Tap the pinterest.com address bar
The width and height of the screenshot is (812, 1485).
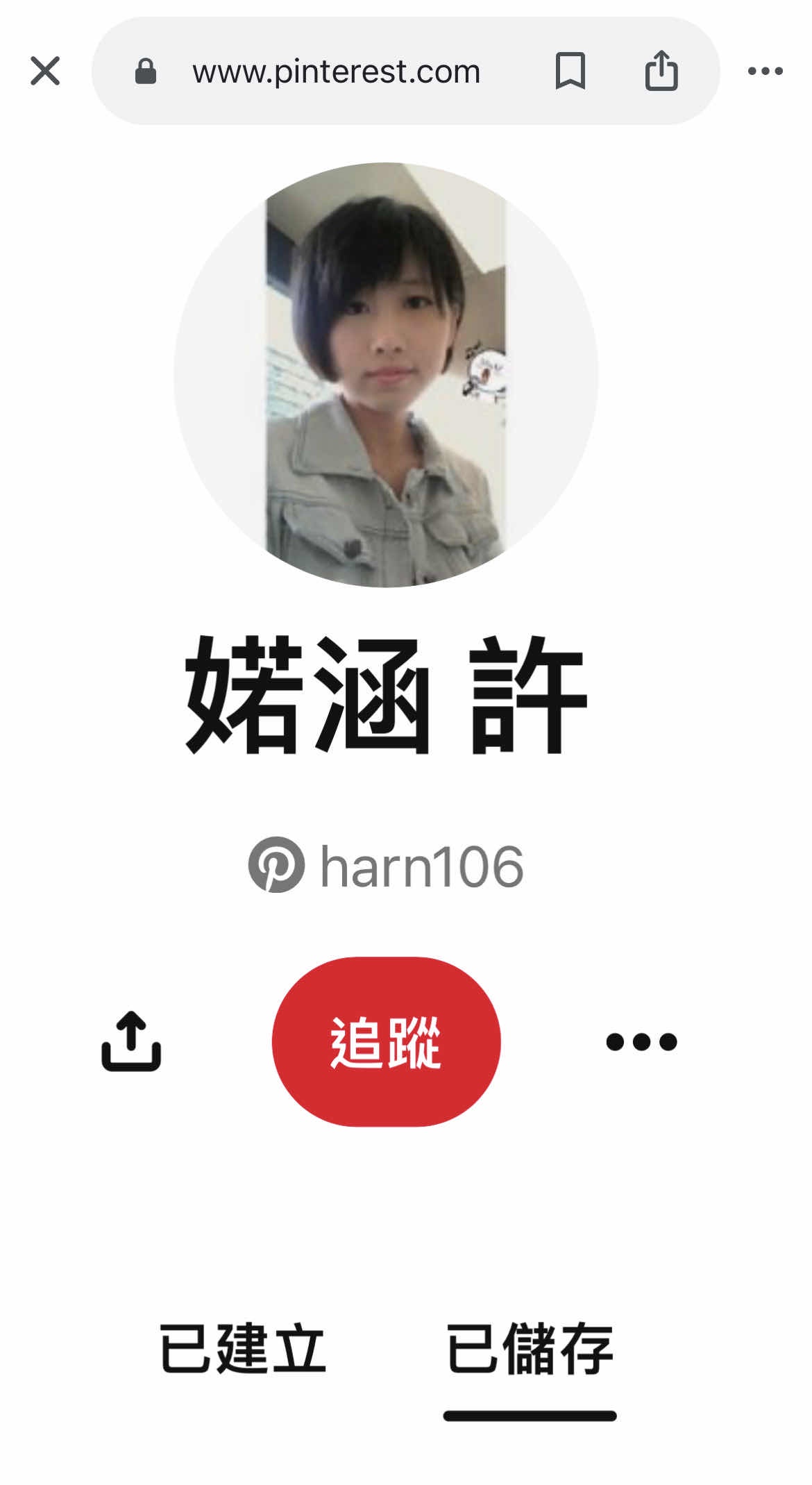coord(336,72)
